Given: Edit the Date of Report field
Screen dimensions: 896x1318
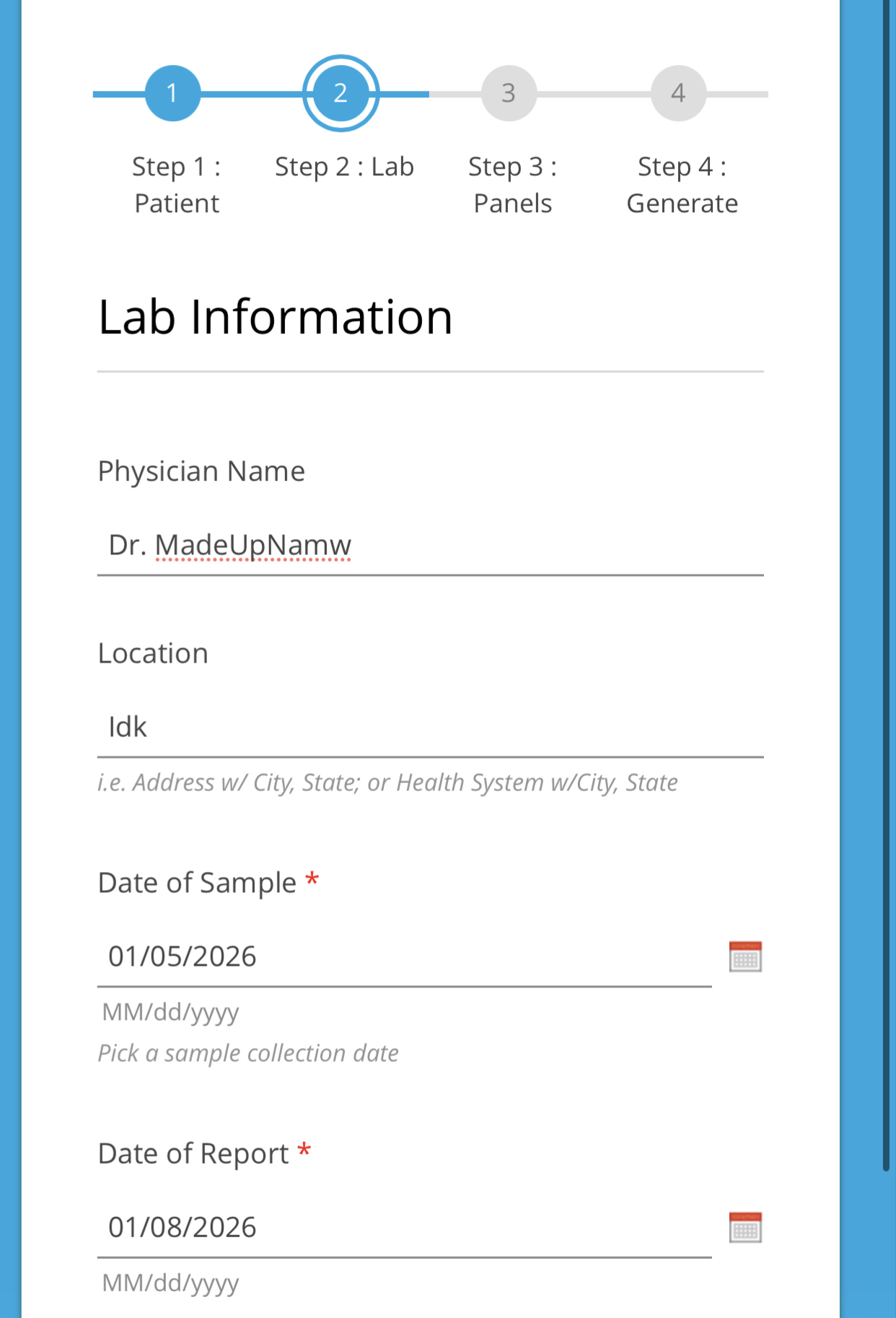Looking at the screenshot, I should pos(404,1228).
